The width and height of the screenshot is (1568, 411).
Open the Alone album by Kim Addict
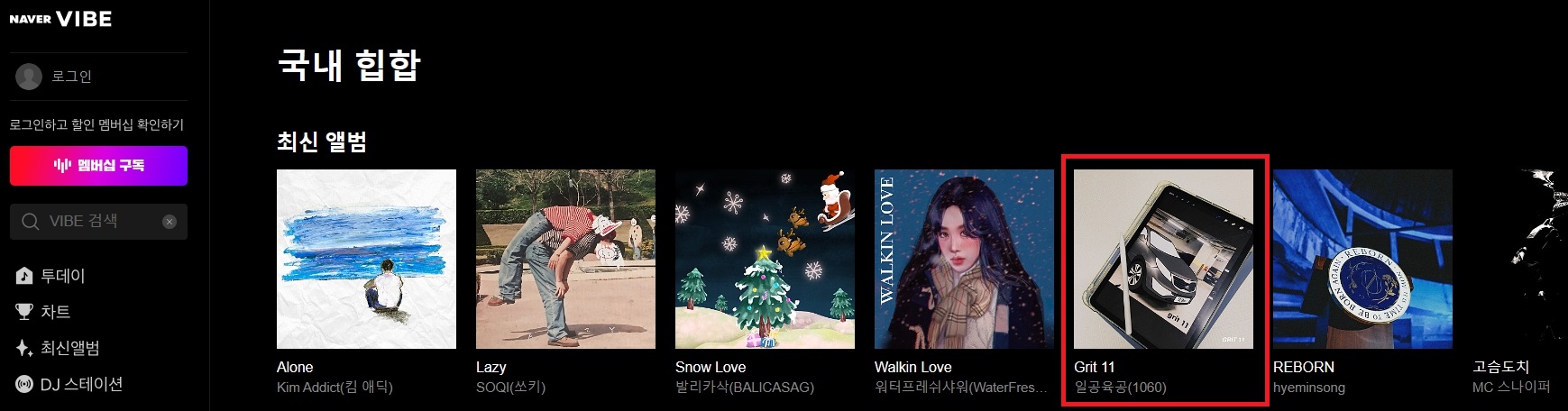click(366, 259)
